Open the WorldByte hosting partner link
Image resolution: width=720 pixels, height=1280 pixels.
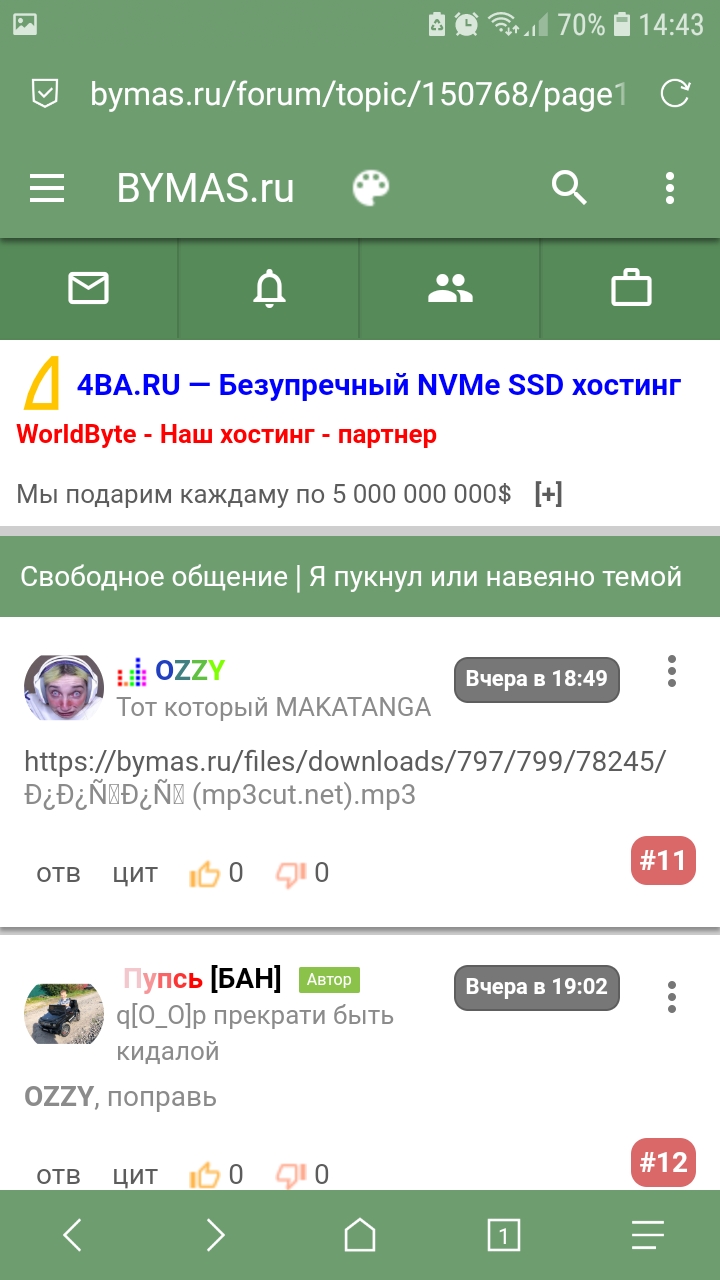click(226, 435)
